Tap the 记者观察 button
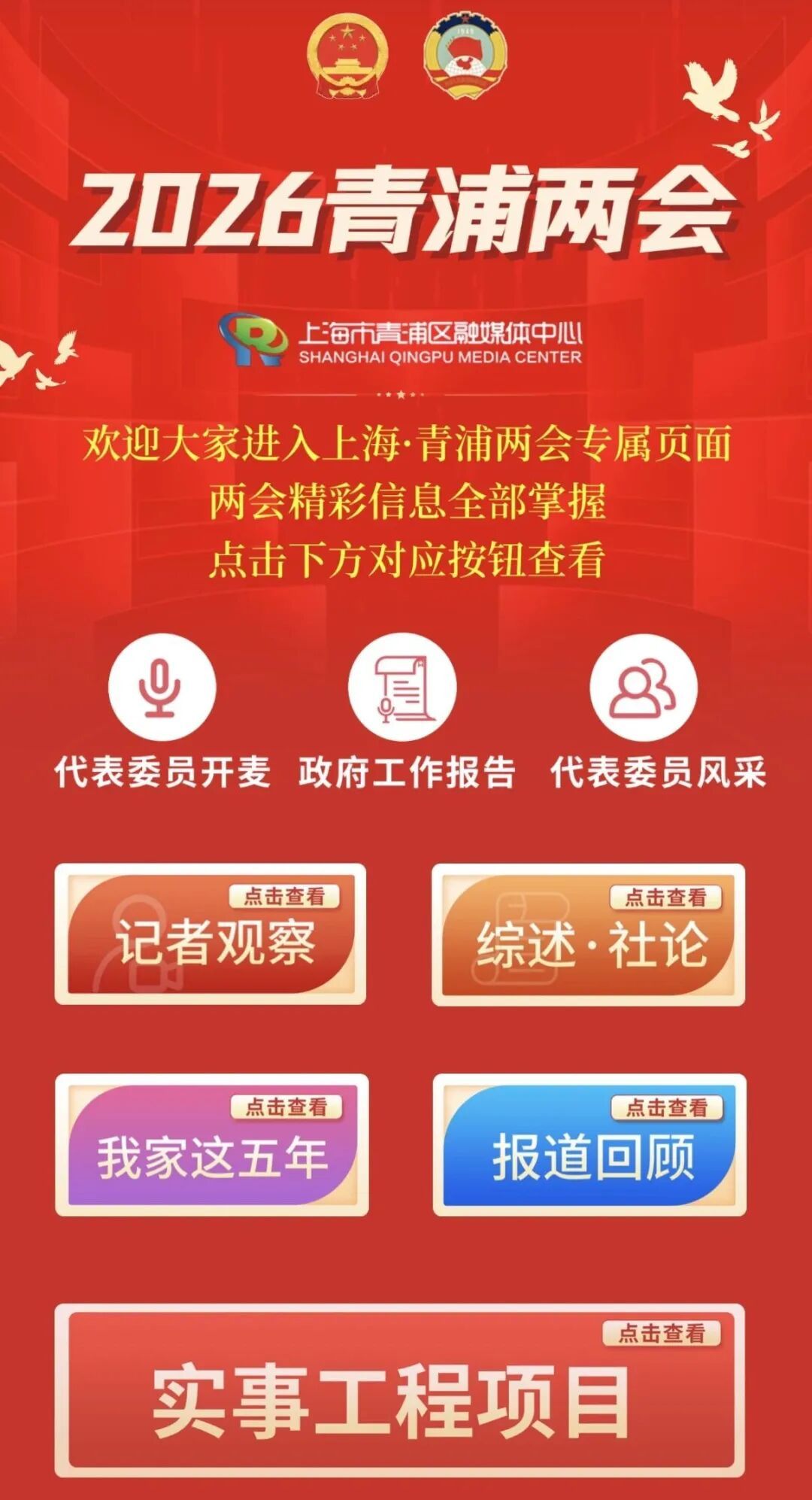This screenshot has width=812, height=1500. tap(211, 934)
